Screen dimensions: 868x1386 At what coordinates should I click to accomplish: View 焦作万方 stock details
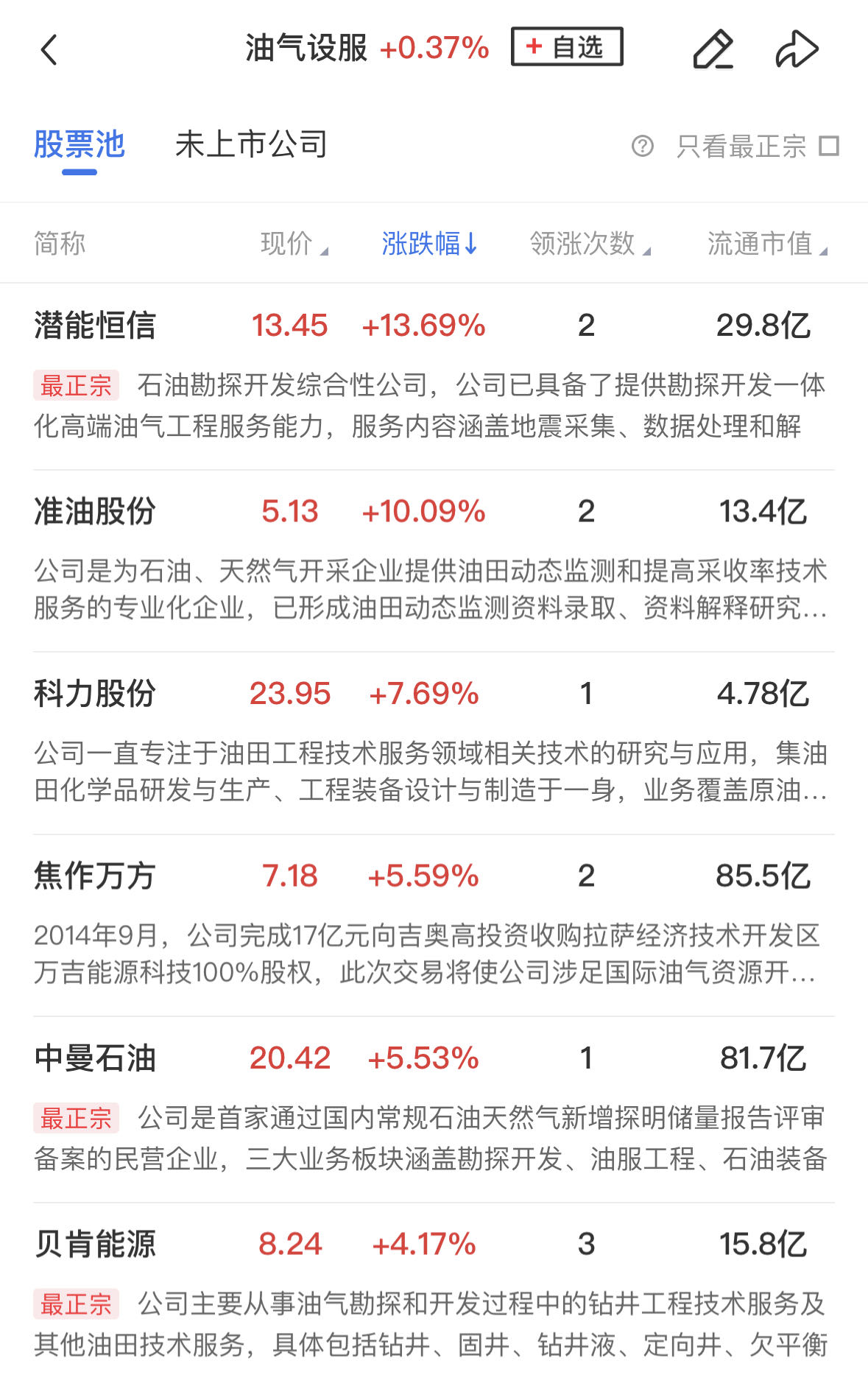(x=95, y=876)
